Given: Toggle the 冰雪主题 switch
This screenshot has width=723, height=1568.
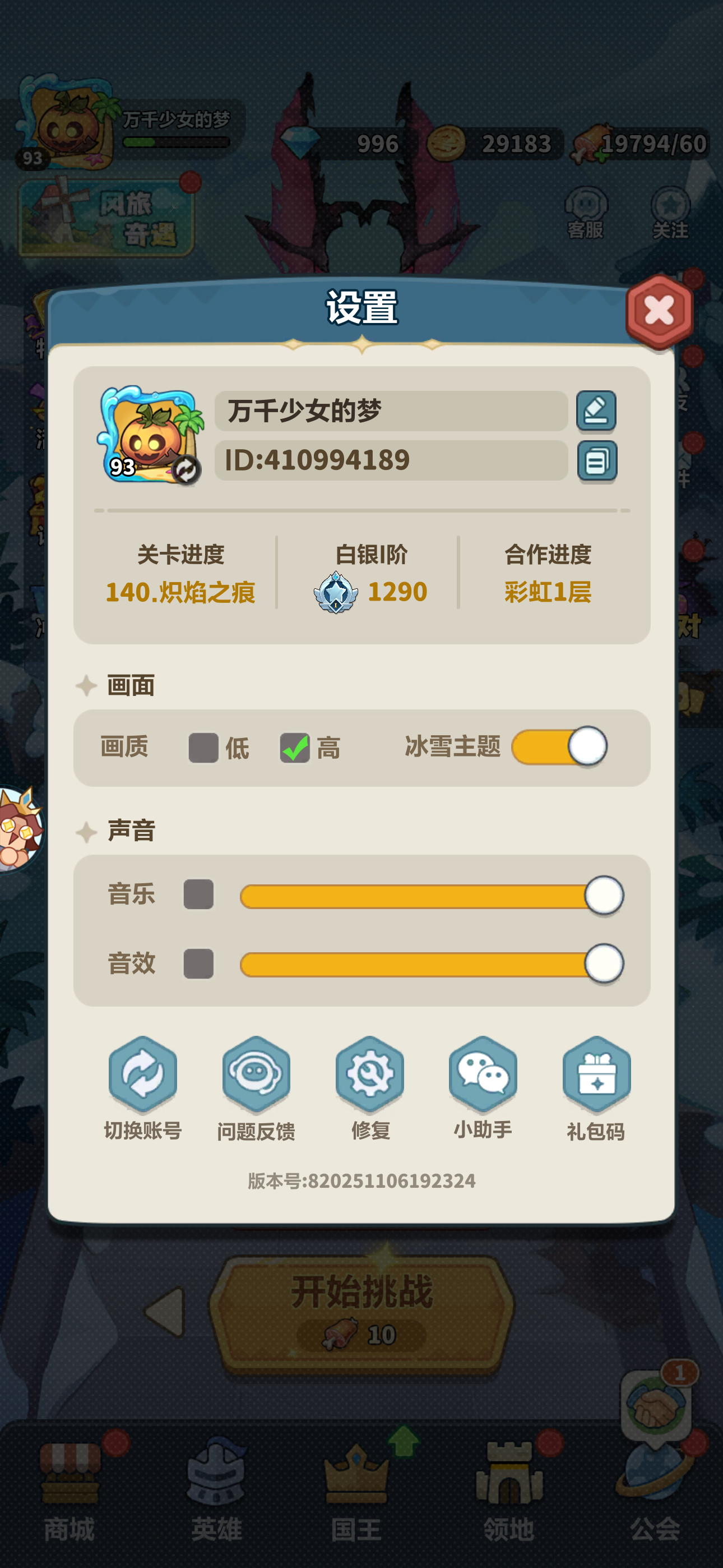Looking at the screenshot, I should point(559,747).
